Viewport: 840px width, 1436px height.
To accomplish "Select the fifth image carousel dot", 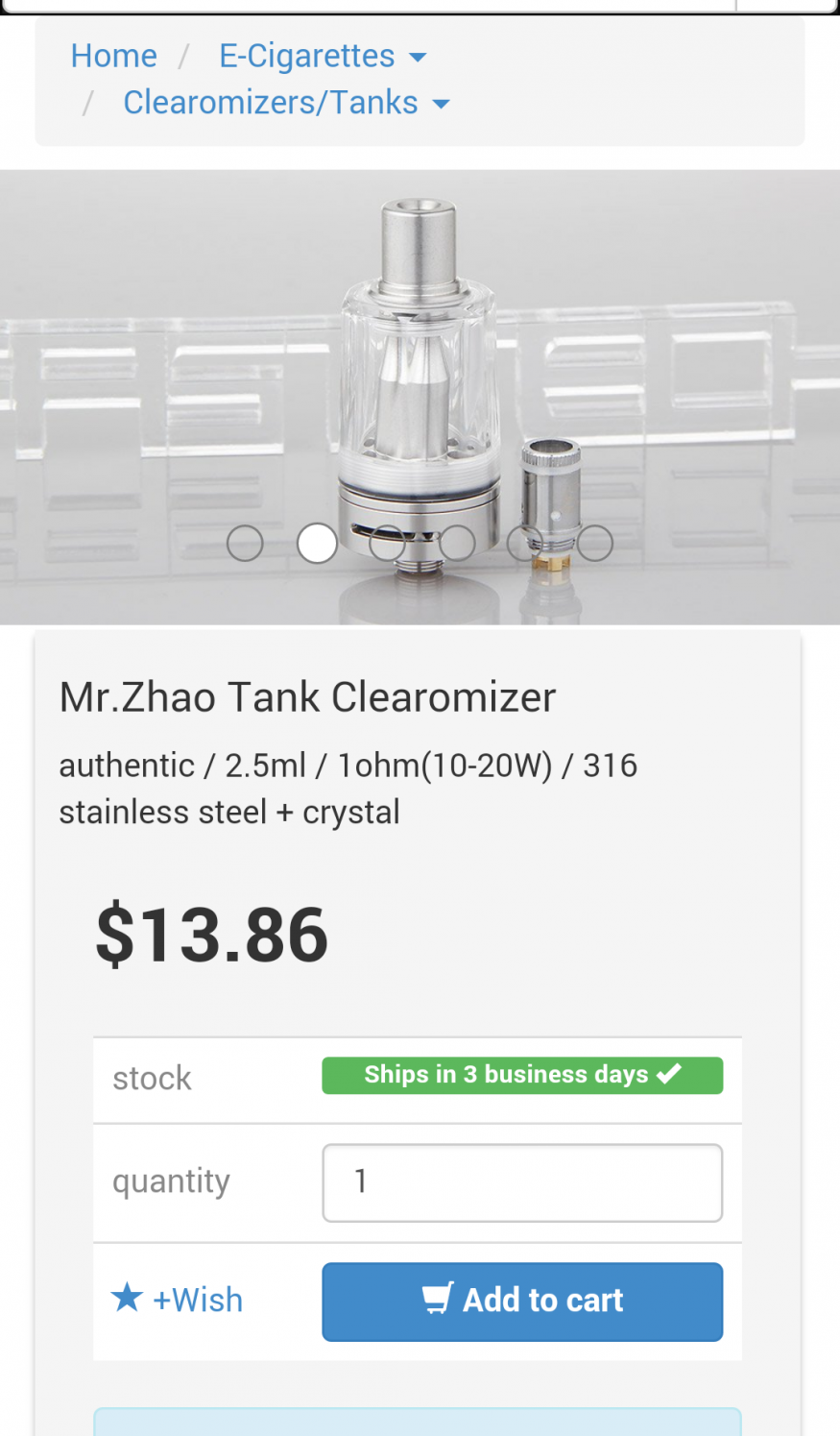I will point(525,544).
